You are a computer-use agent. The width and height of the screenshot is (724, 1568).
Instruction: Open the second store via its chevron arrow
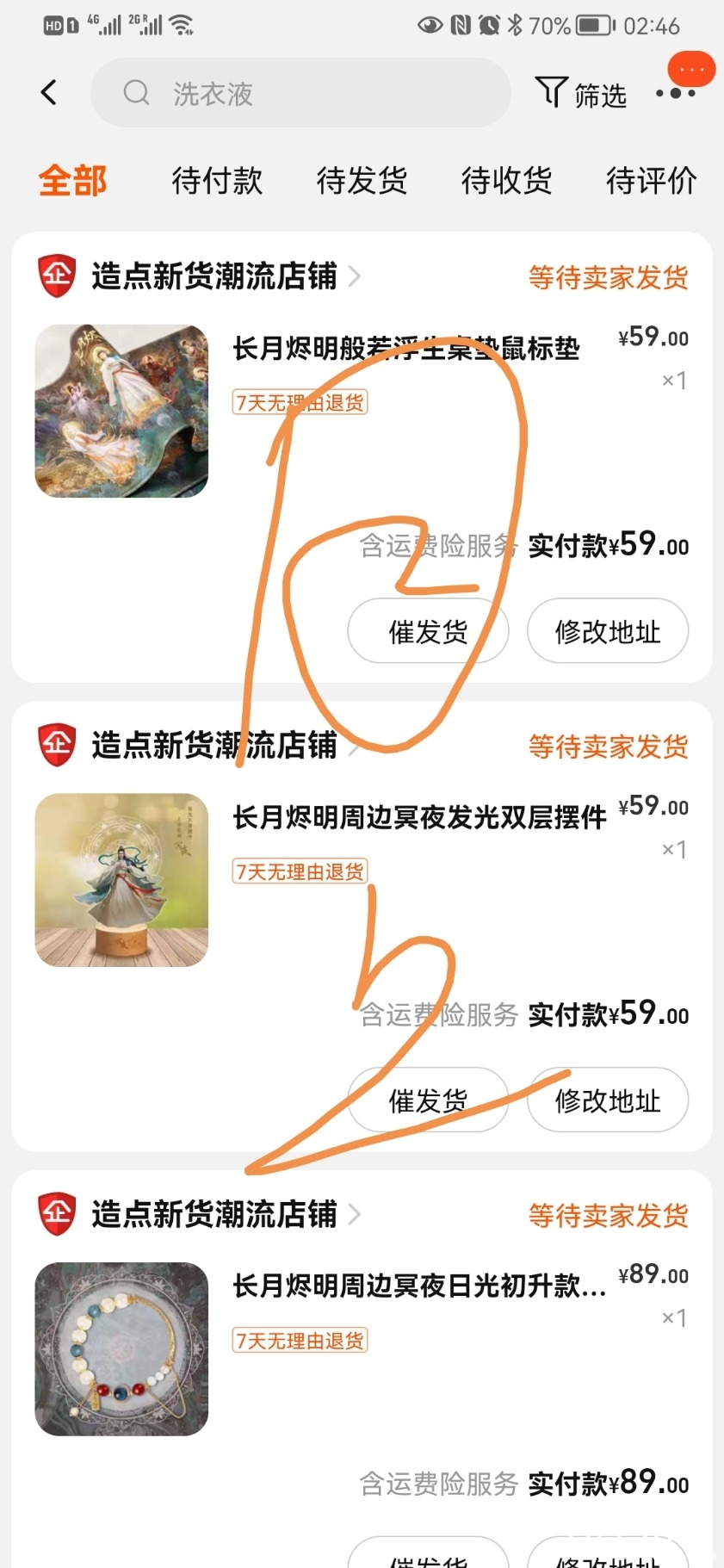355,747
